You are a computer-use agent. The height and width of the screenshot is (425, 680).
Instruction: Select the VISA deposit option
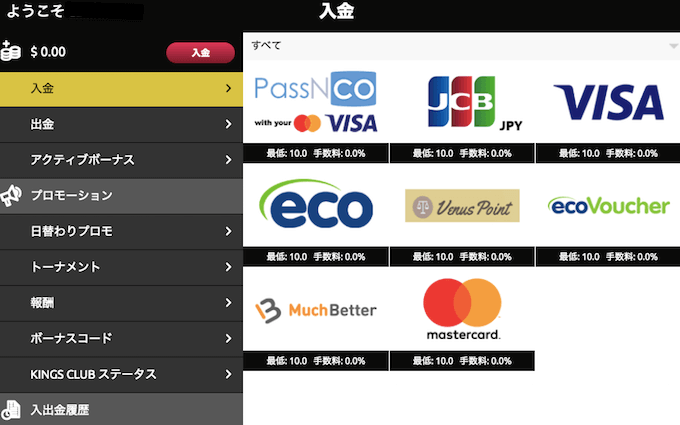pos(607,104)
